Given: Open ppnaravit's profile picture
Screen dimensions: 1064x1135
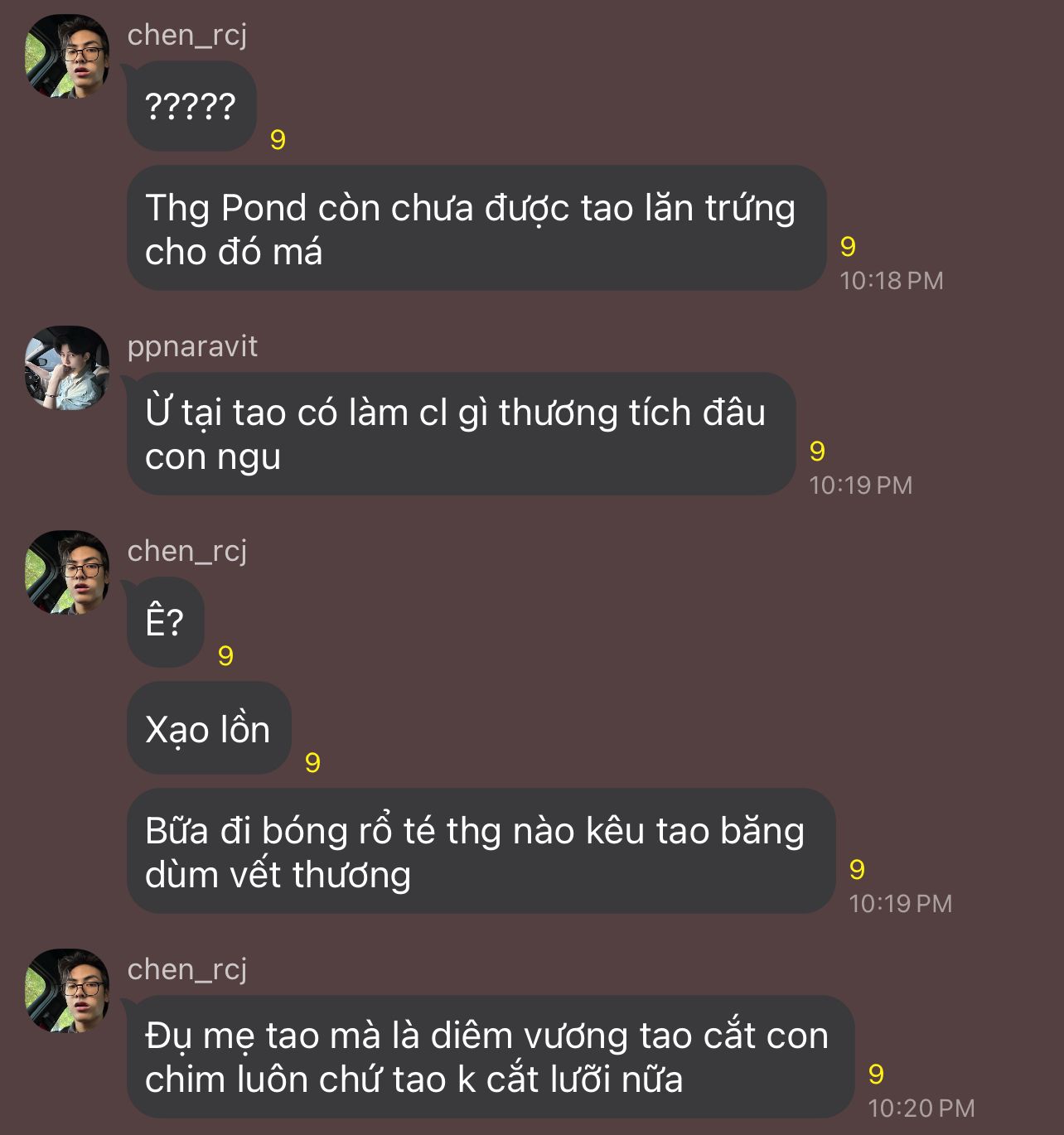Looking at the screenshot, I should (x=67, y=368).
